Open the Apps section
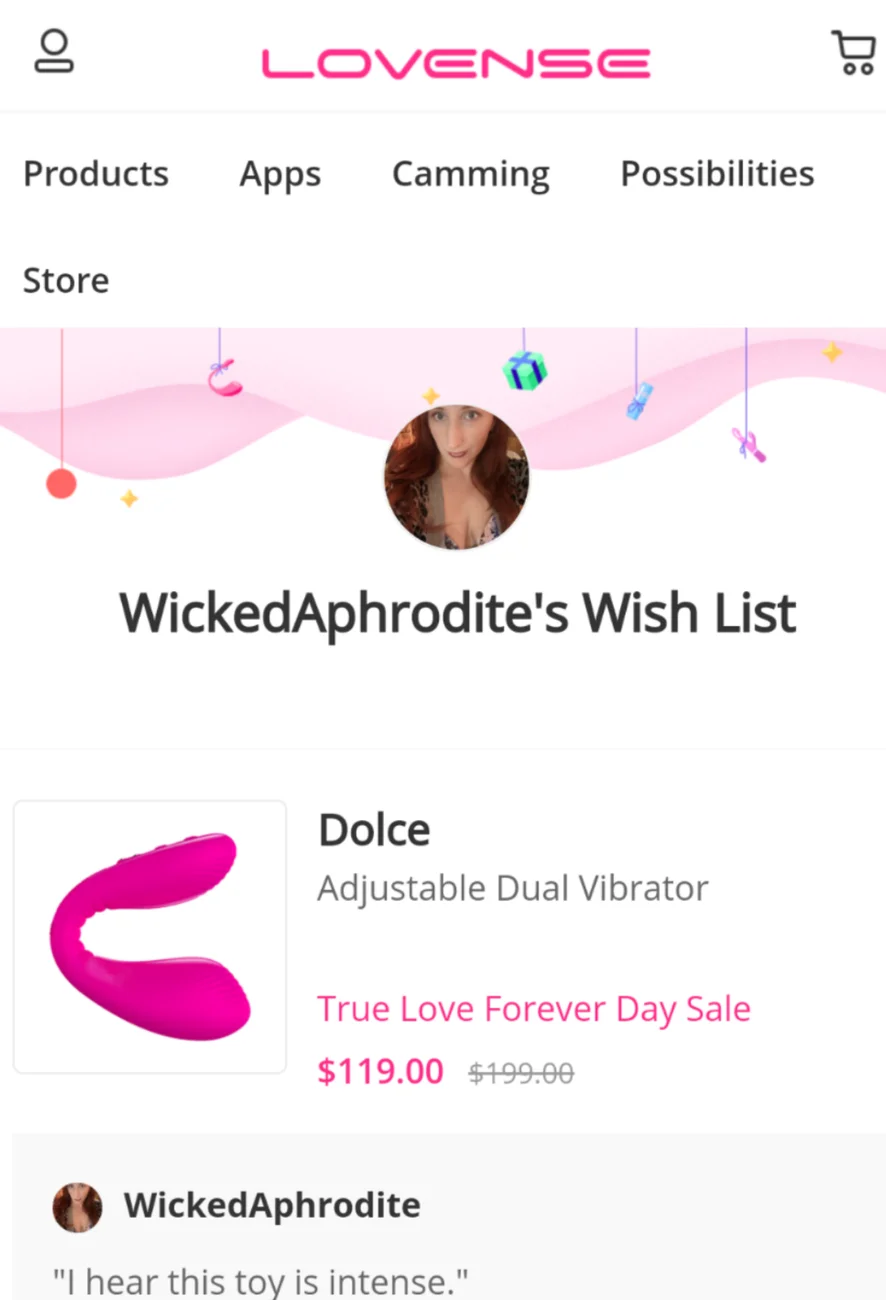The width and height of the screenshot is (886, 1300). click(280, 174)
